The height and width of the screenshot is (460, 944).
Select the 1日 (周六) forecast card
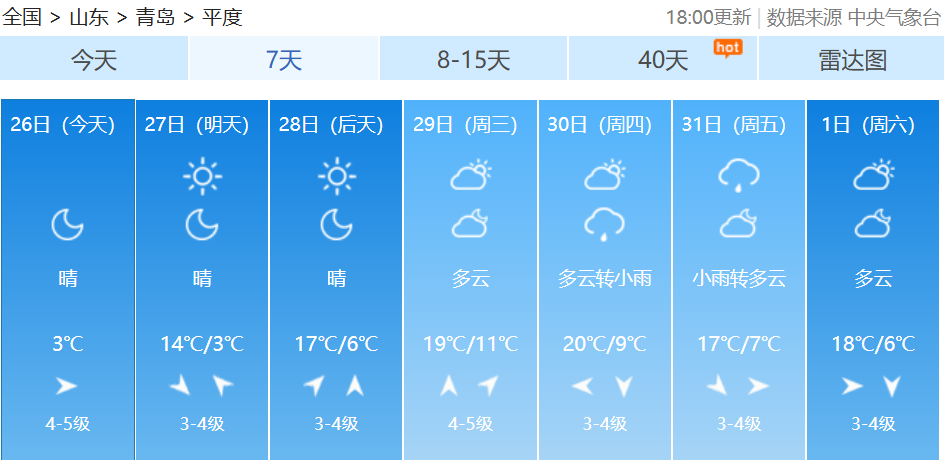(873, 279)
